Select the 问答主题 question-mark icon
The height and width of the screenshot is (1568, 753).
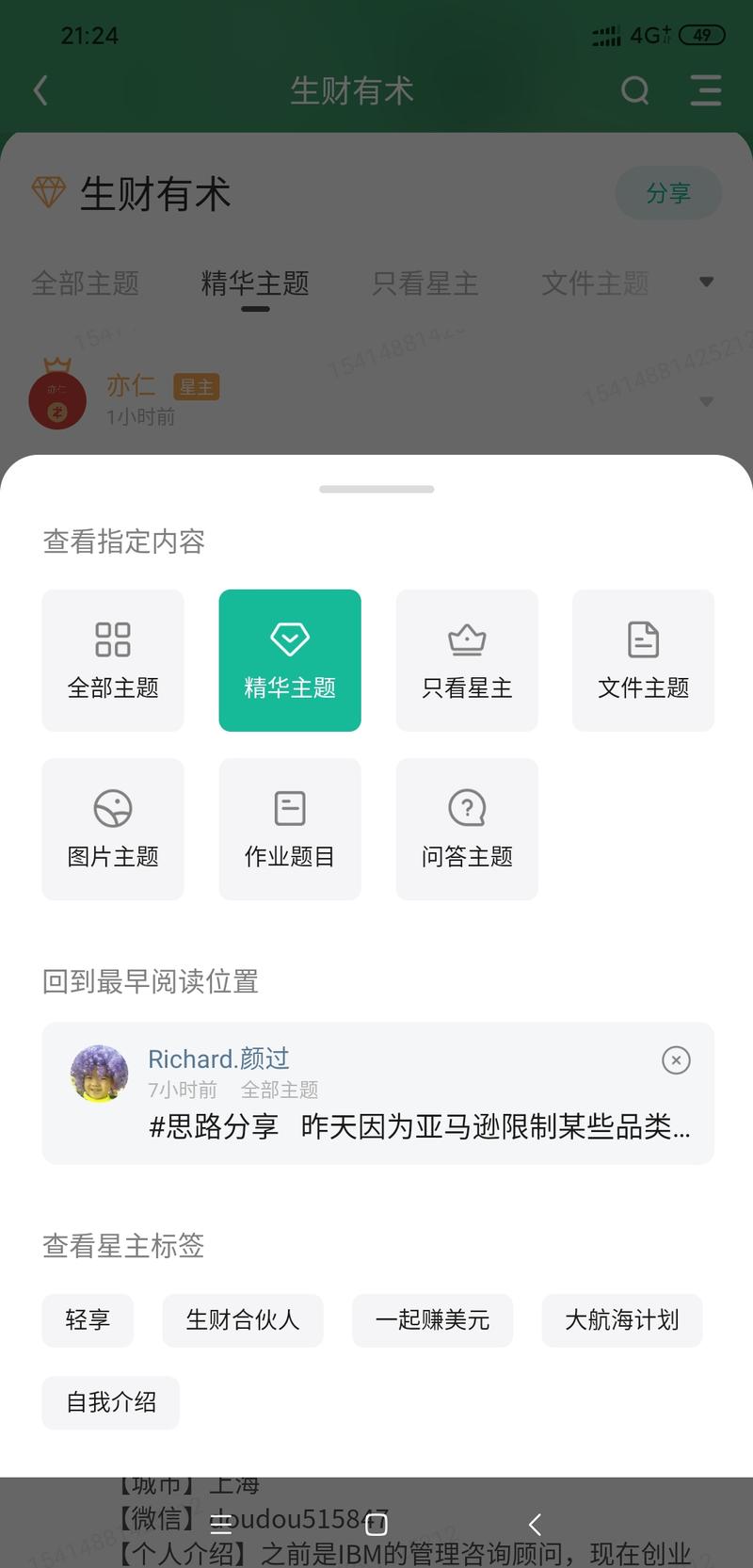pos(467,808)
